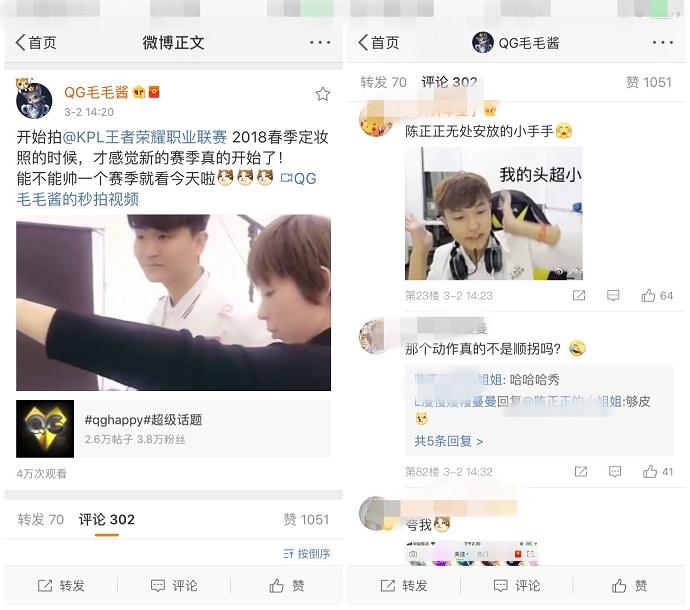Open the 我的头超小 comment image
Viewport: 690px width, 610px height.
click(x=493, y=213)
